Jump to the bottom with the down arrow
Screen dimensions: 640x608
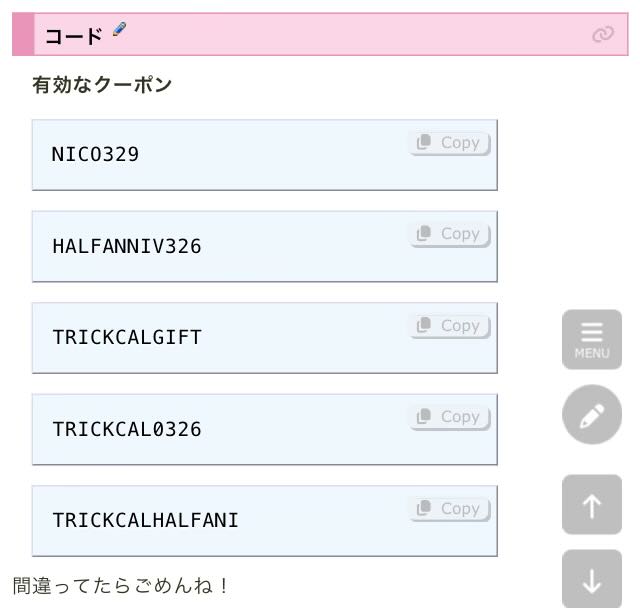592,579
